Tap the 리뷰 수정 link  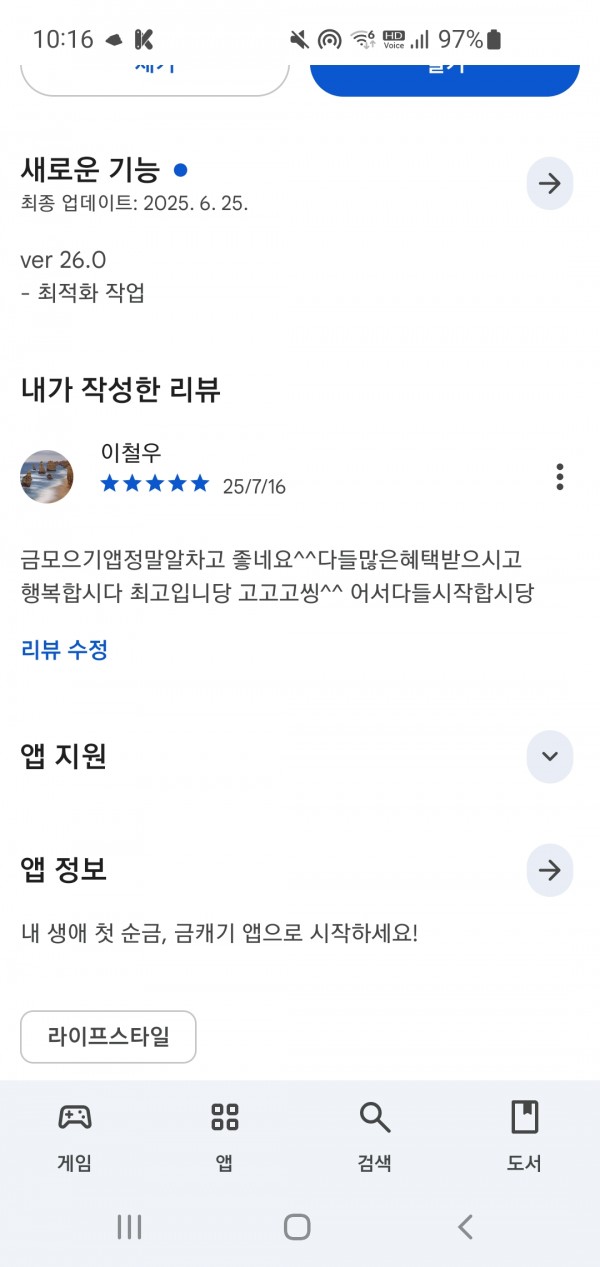point(64,650)
